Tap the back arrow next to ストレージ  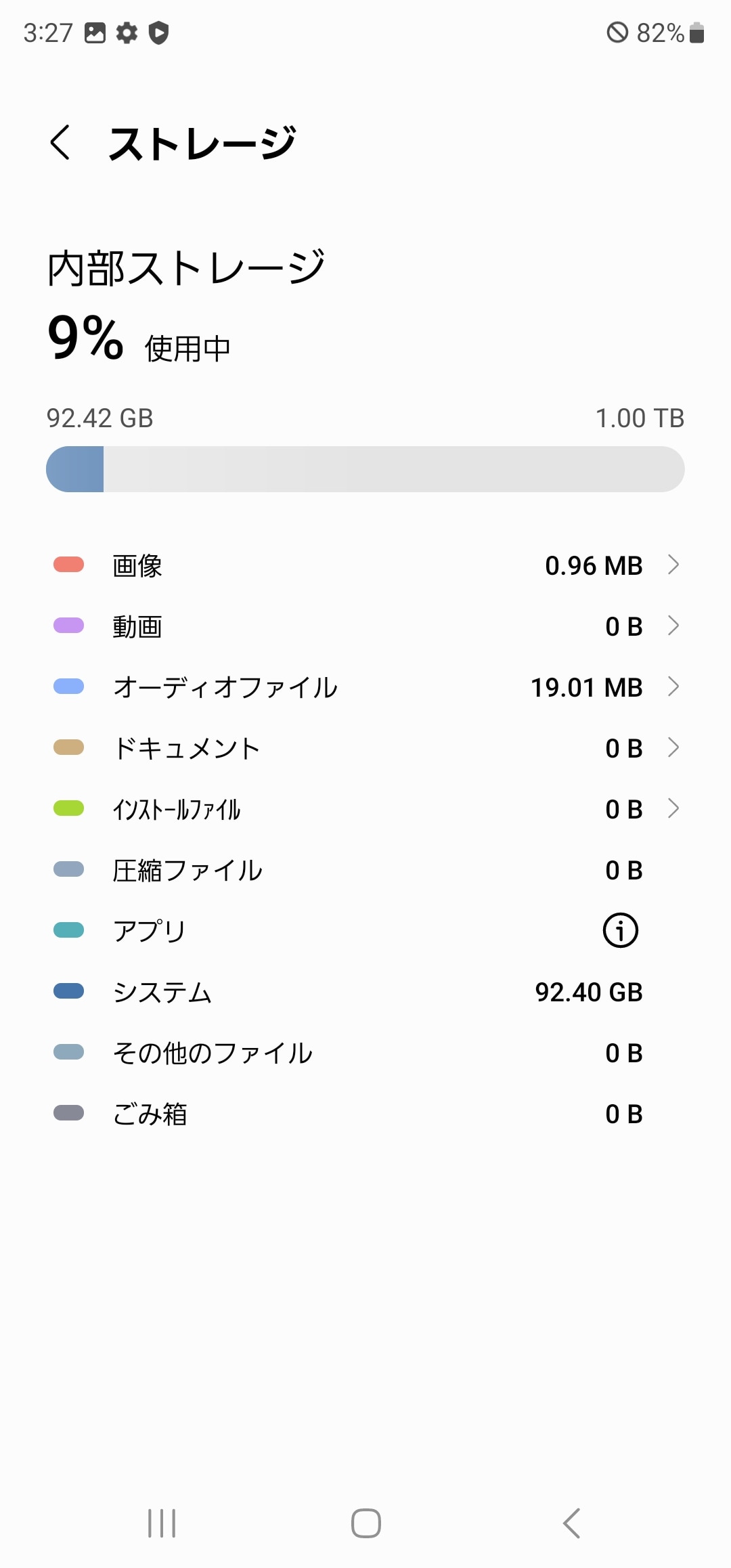(x=60, y=141)
